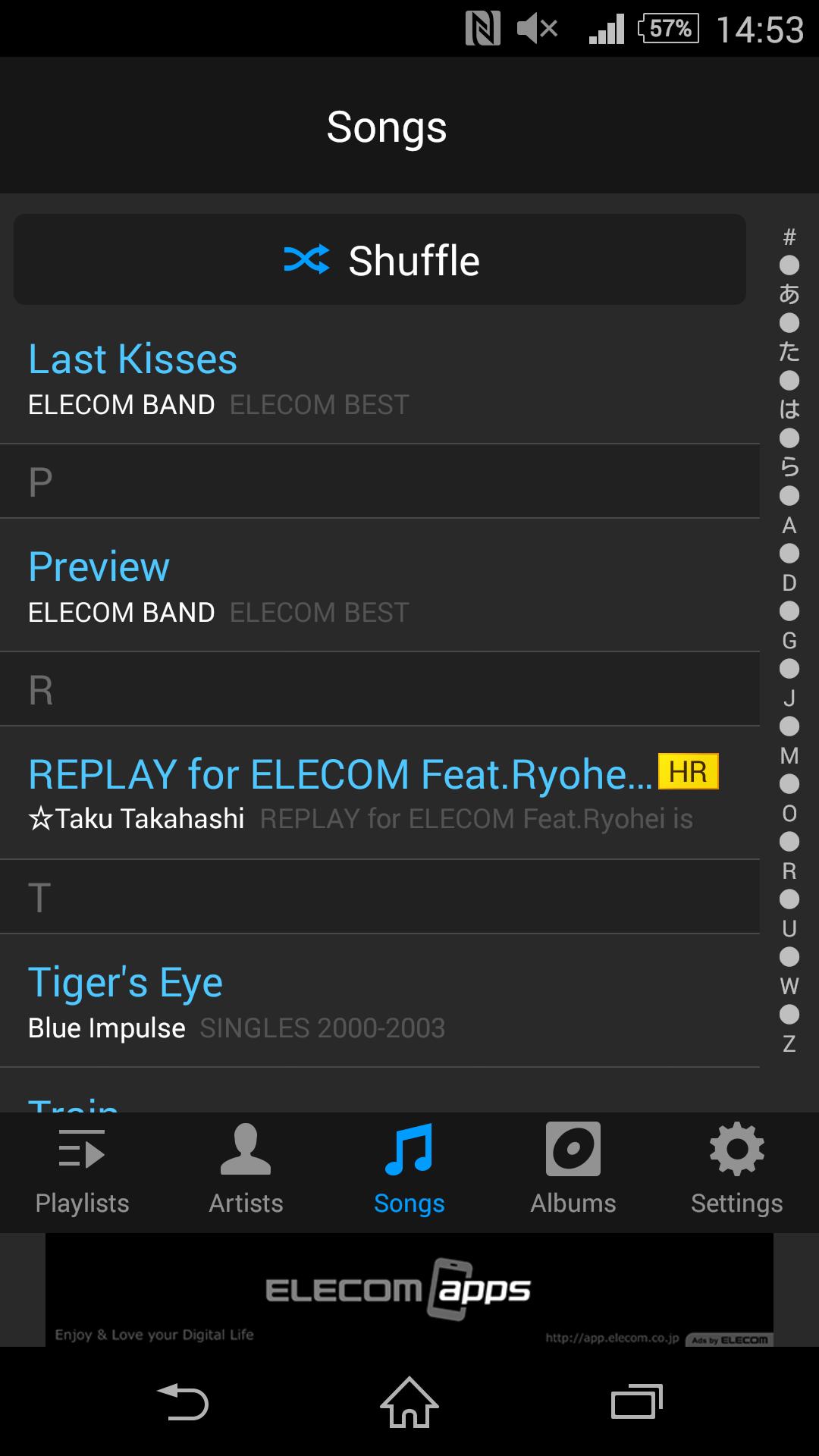Start Shuffle playback
819x1456 pixels.
pos(380,260)
